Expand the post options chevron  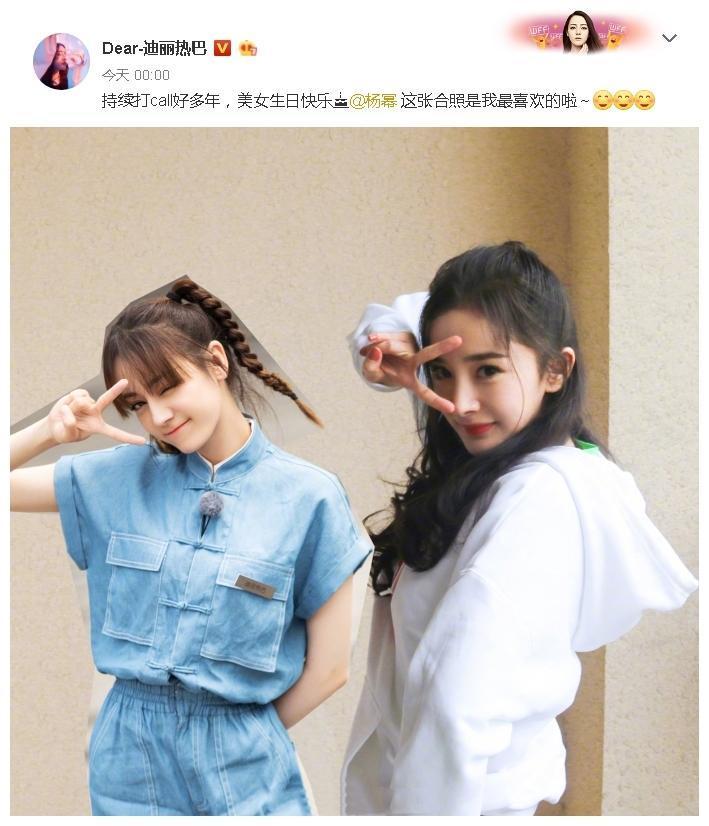(x=670, y=39)
